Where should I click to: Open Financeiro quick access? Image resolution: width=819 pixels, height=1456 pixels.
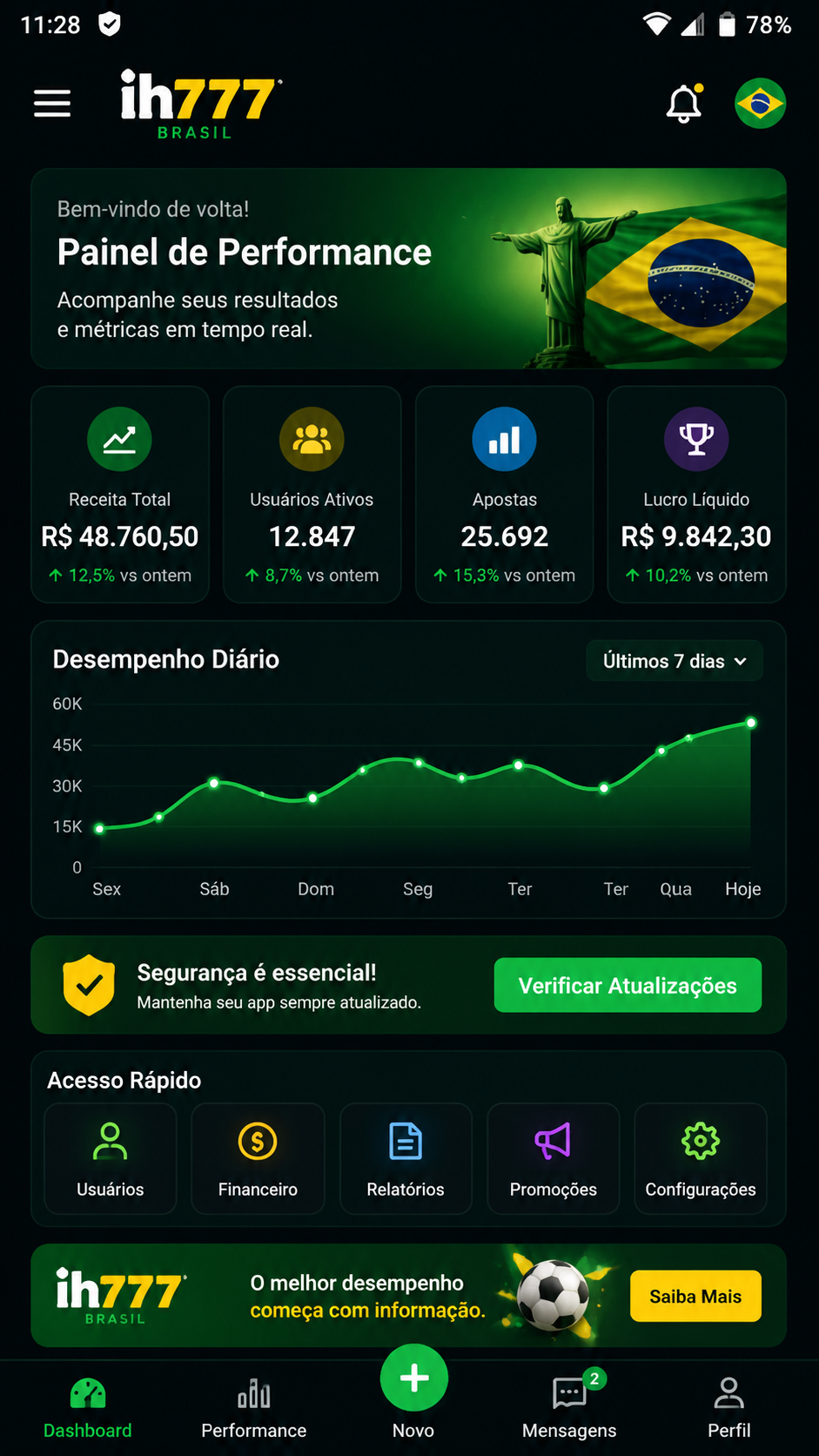258,1159
